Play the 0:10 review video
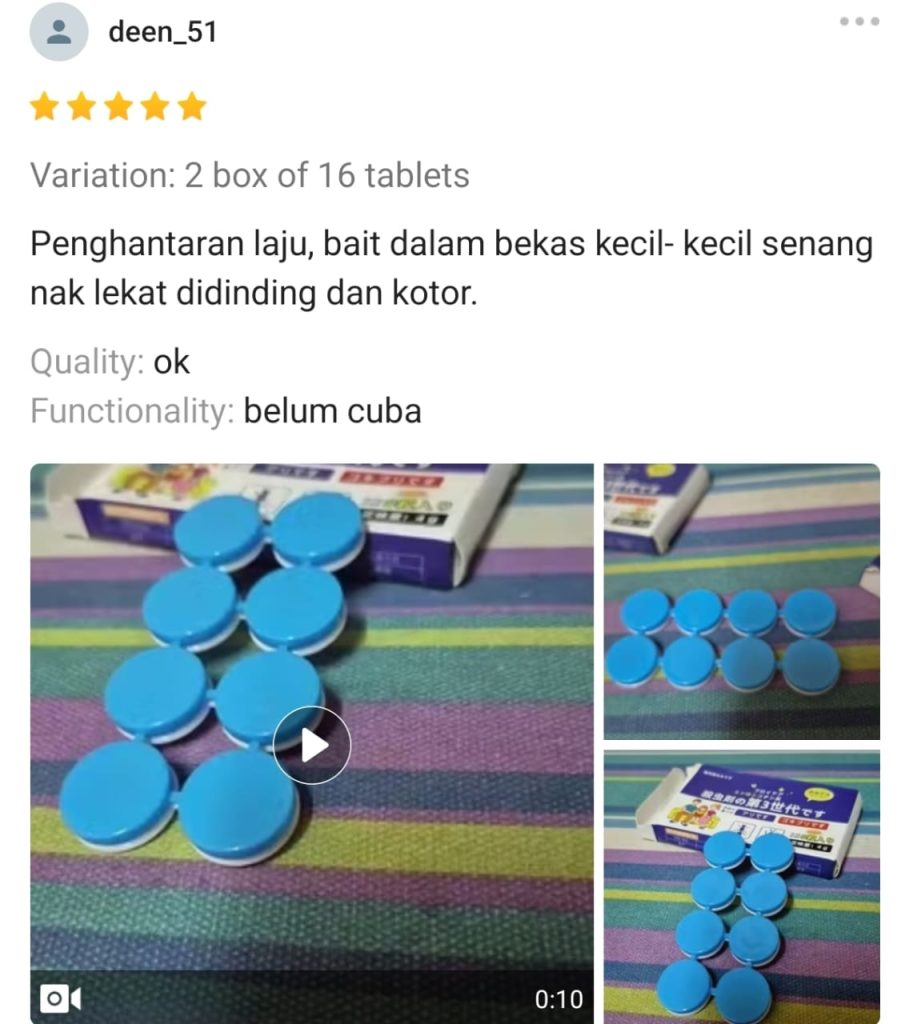Image resolution: width=909 pixels, height=1024 pixels. (x=312, y=745)
